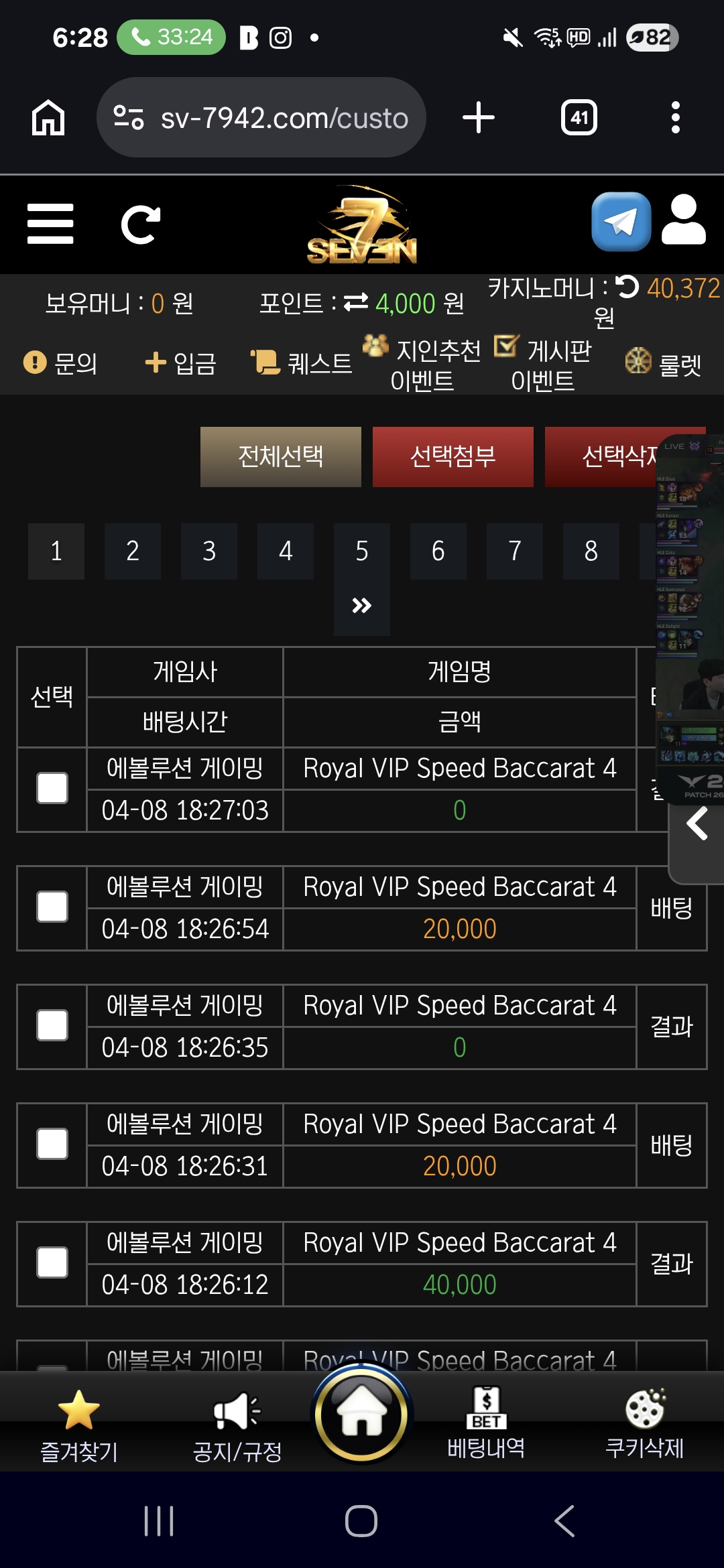Collapse the floating video panel arrow
Image resolution: width=724 pixels, height=1568 pixels.
click(697, 824)
